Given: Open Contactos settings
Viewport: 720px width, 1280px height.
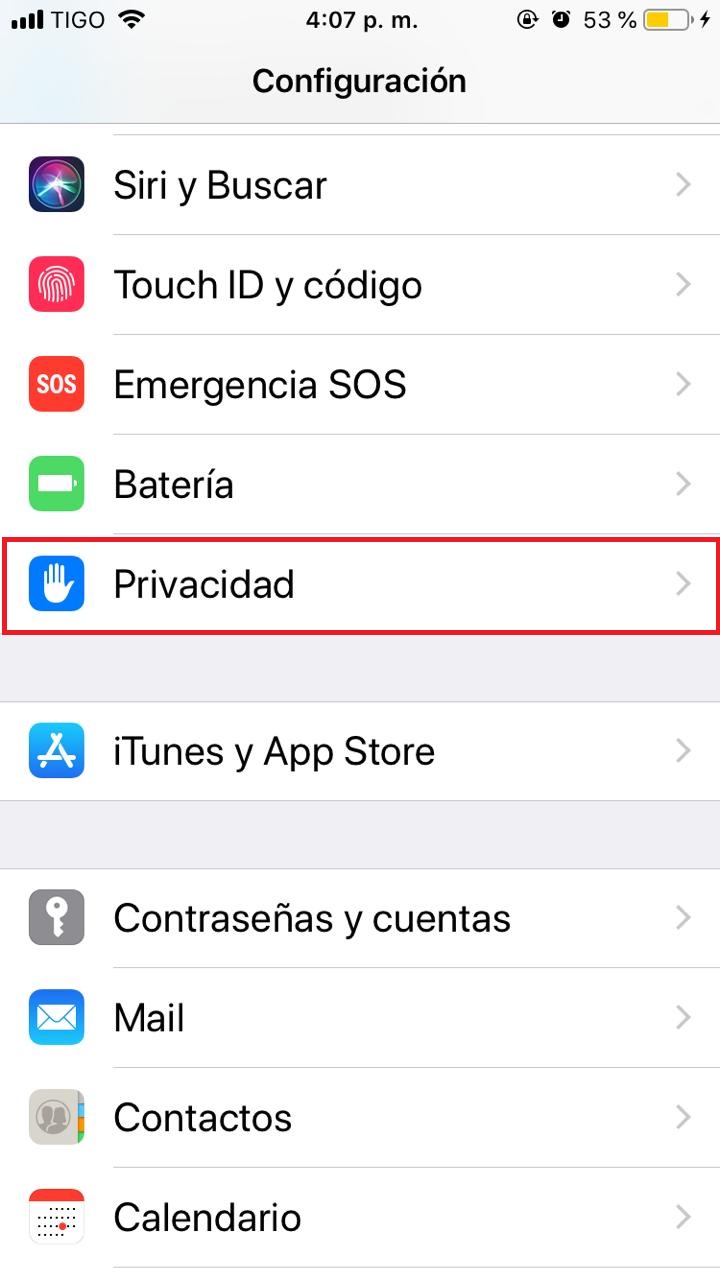Looking at the screenshot, I should (360, 1117).
